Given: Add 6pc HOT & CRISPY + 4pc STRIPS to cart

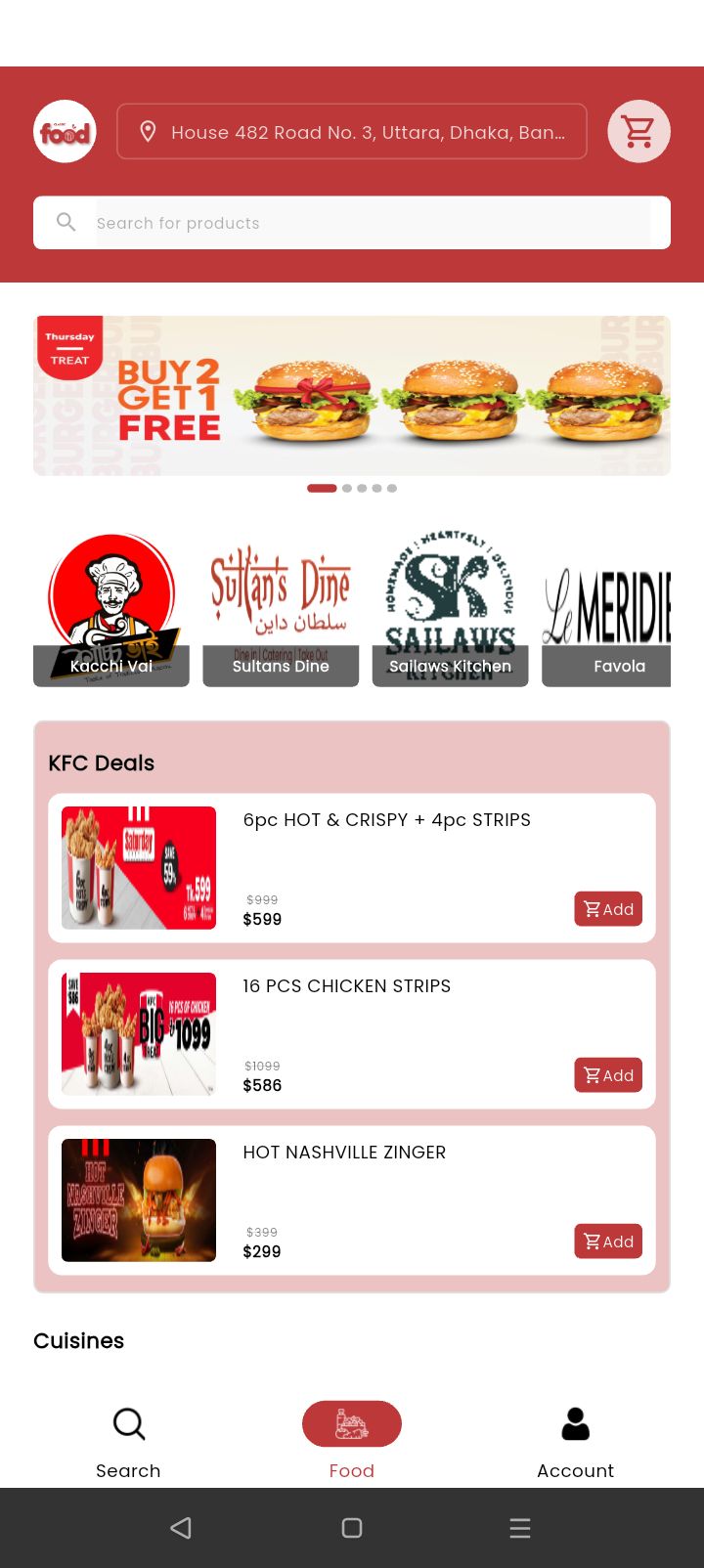Looking at the screenshot, I should pyautogui.click(x=607, y=909).
